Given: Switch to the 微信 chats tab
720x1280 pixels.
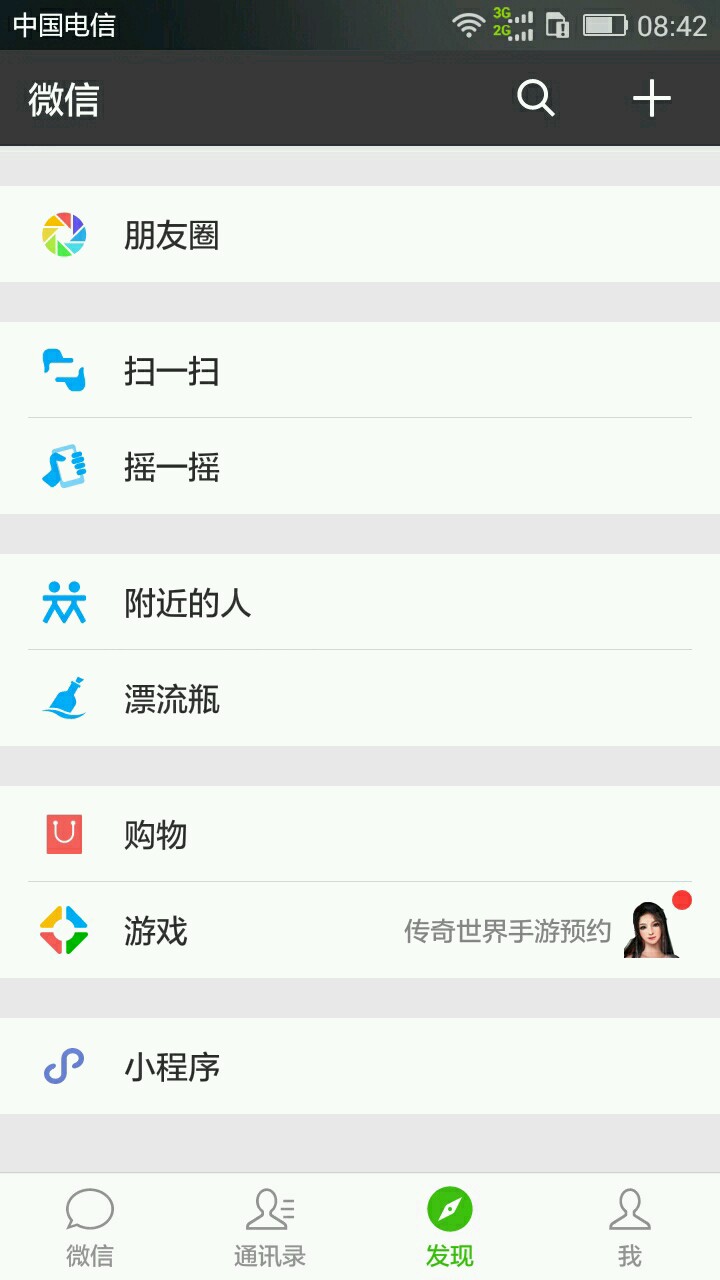Looking at the screenshot, I should 90,1227.
